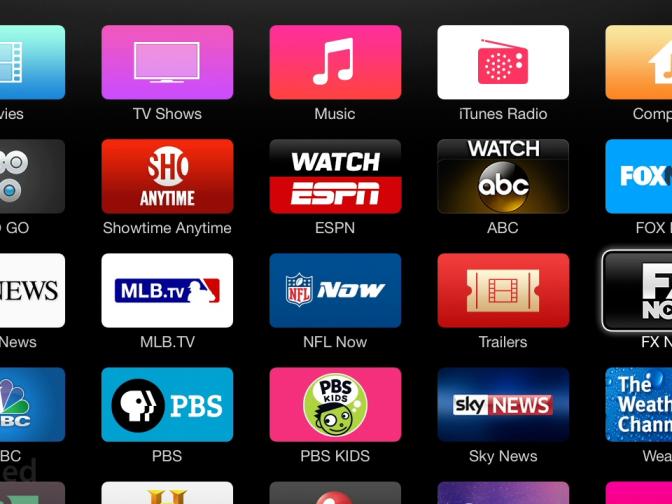Open the PBS app
Screen dimensions: 672x504
(167, 404)
